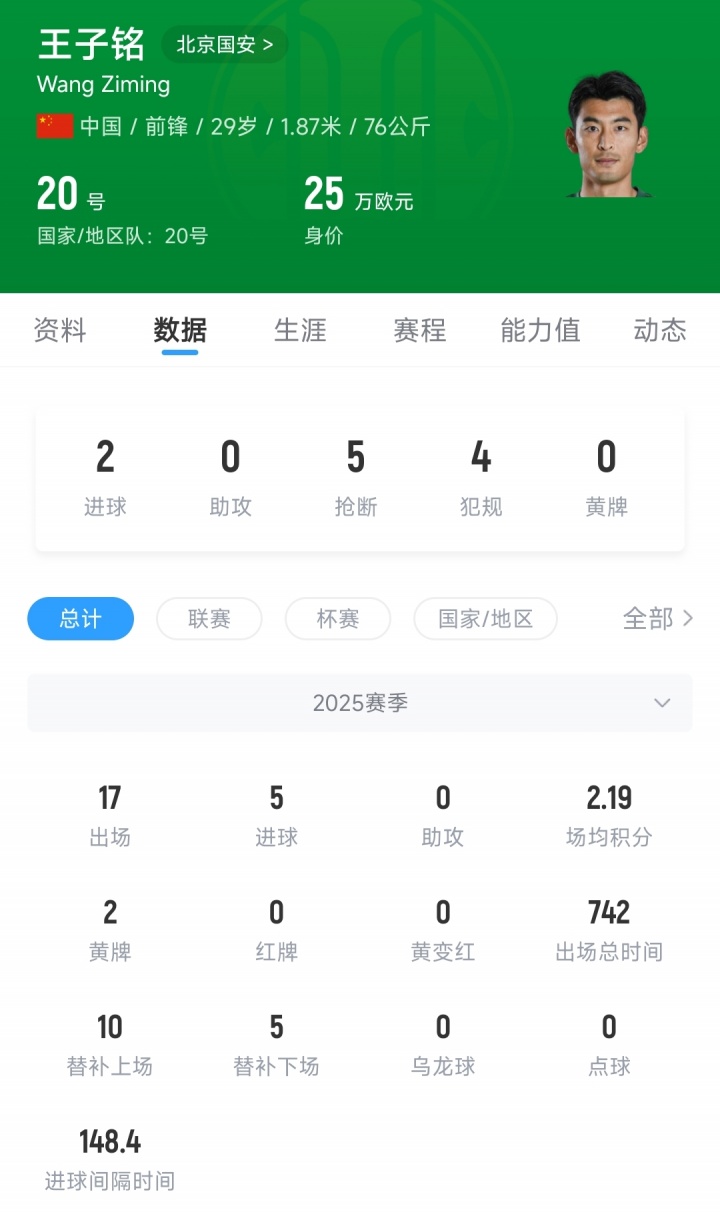Expand the 2025赛季 season dropdown
This screenshot has height=1212, width=720.
point(360,703)
